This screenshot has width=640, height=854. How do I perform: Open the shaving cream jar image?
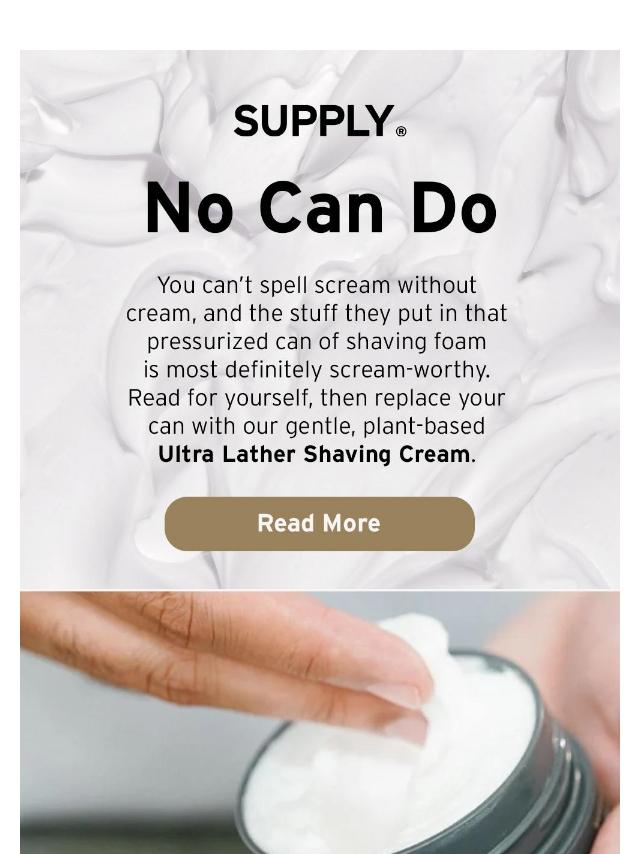(x=319, y=720)
